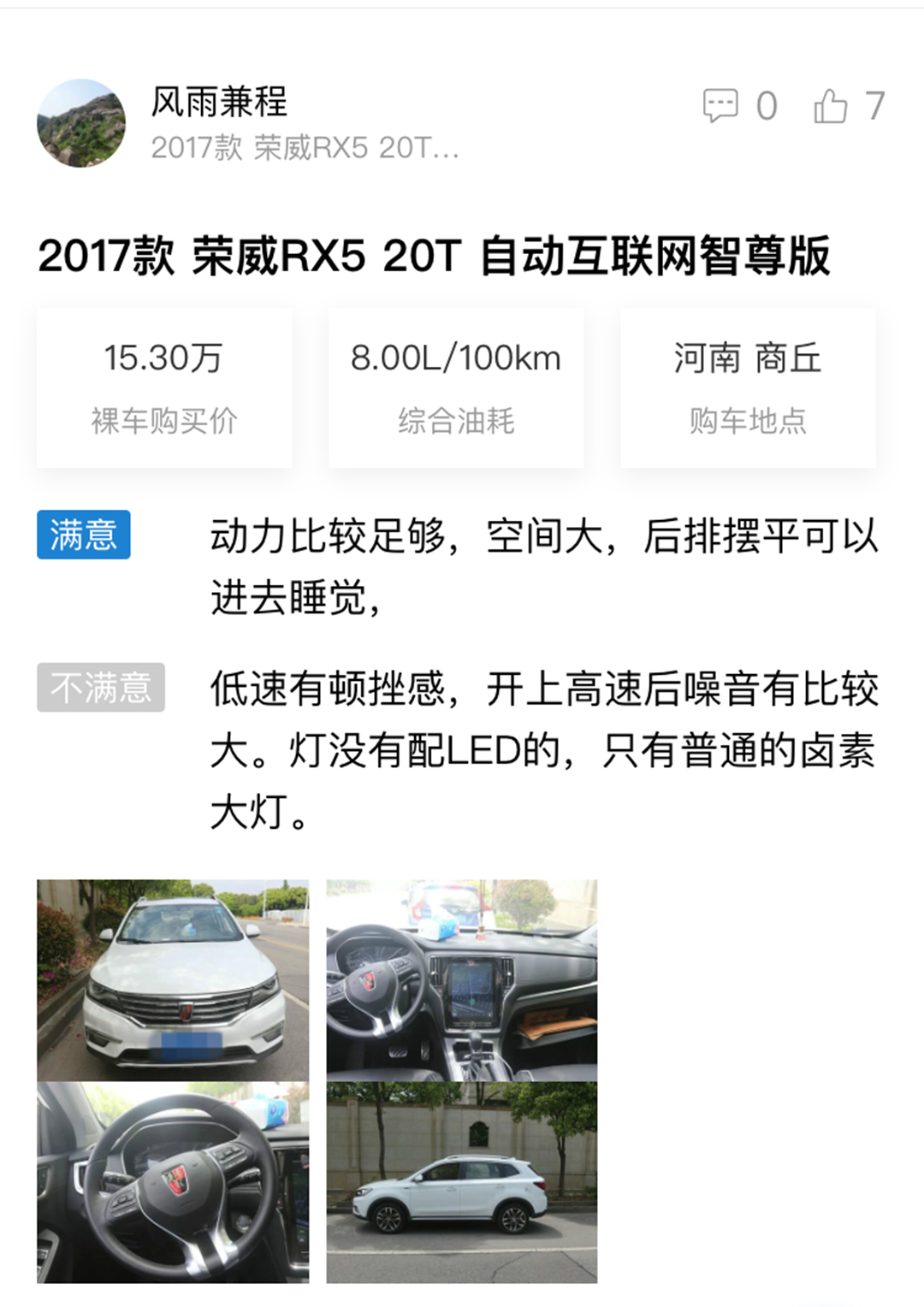The height and width of the screenshot is (1307, 924).
Task: Open the comments on 风雨兼程's review
Action: pos(720,106)
